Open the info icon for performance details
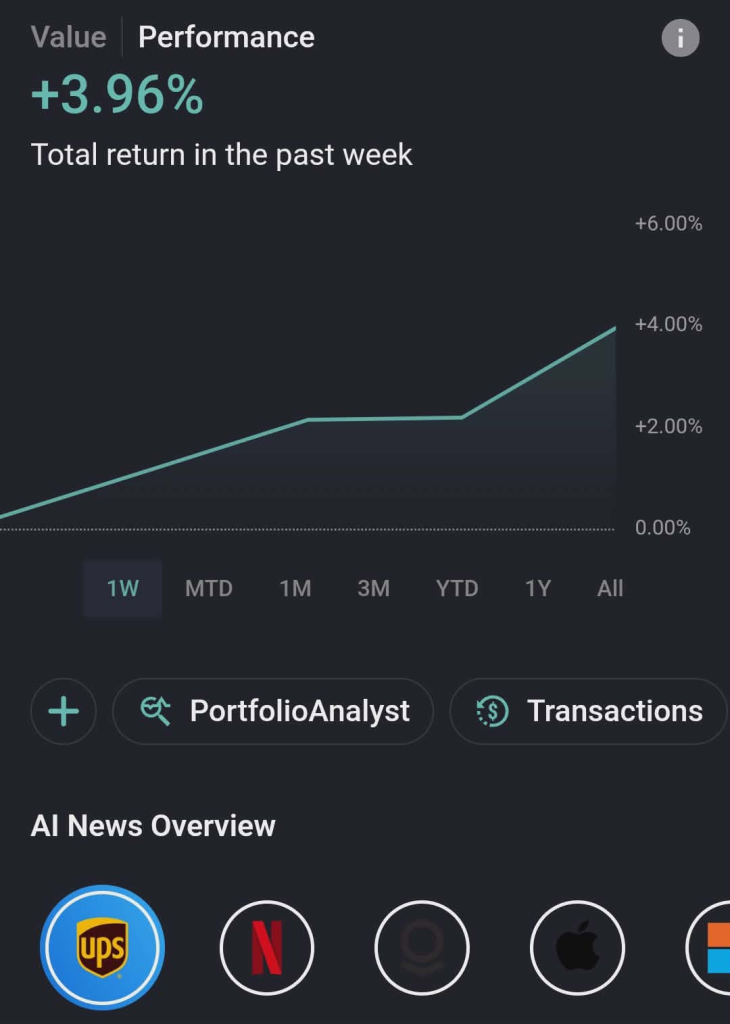 point(680,39)
